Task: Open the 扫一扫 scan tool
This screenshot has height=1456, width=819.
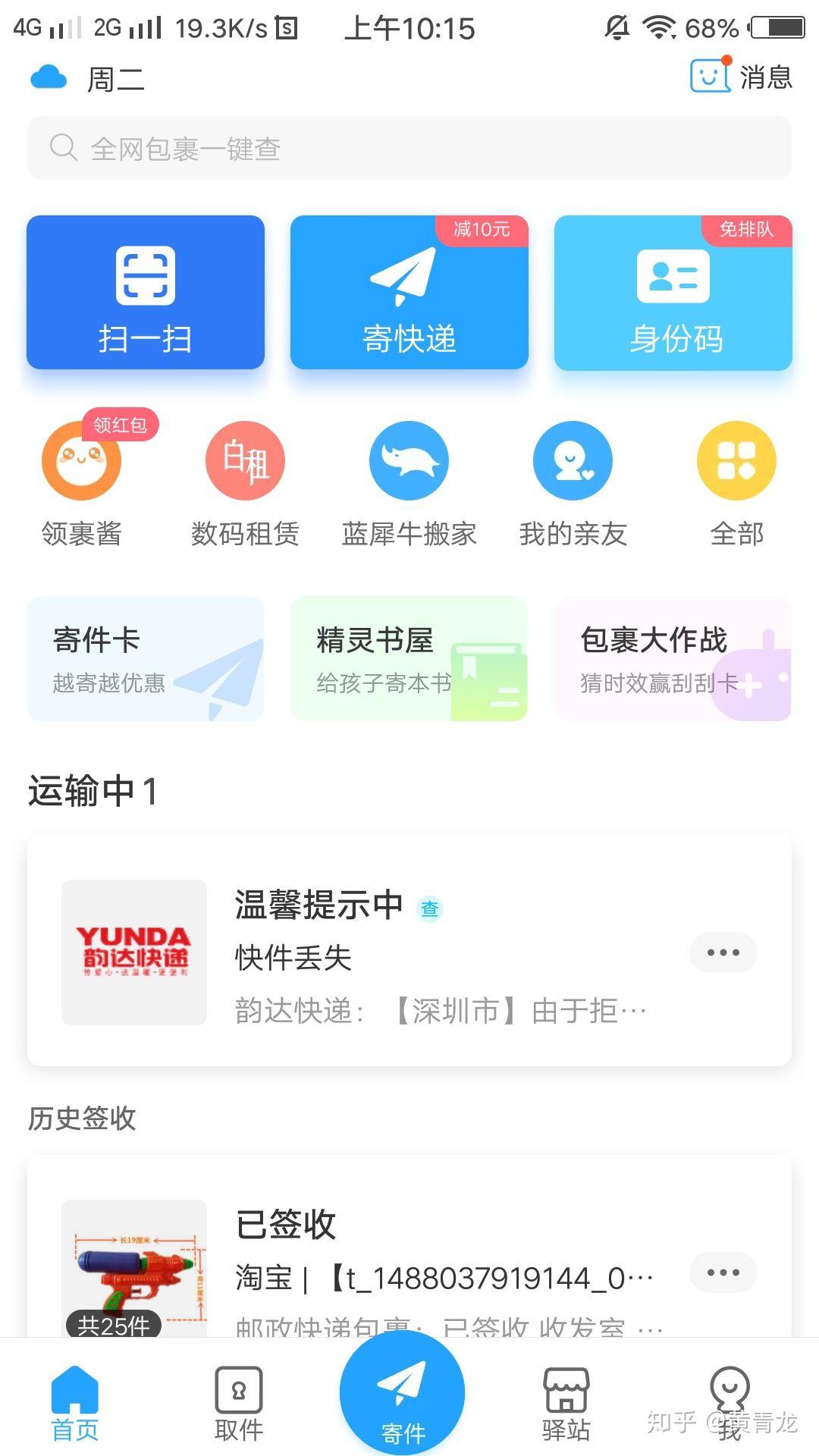Action: (144, 296)
